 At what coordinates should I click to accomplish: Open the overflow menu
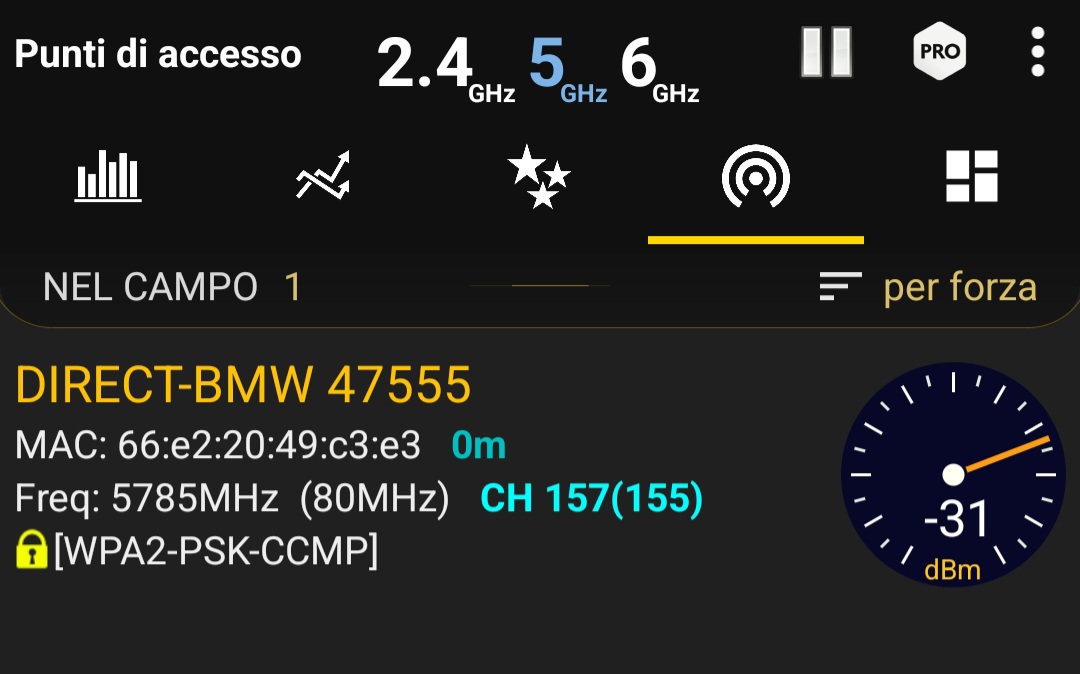click(x=1037, y=51)
